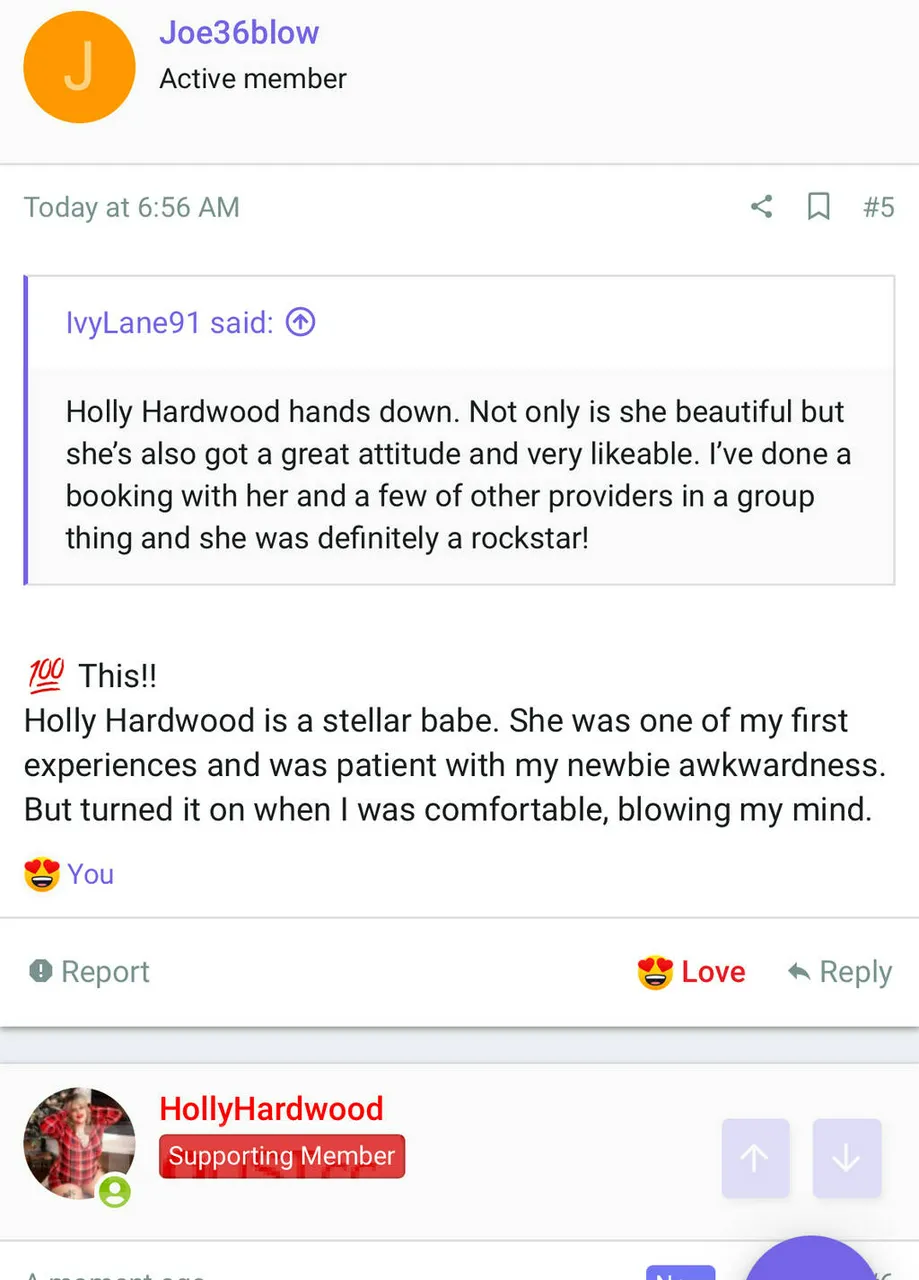
Task: Open the #5 post permalink
Action: [878, 207]
